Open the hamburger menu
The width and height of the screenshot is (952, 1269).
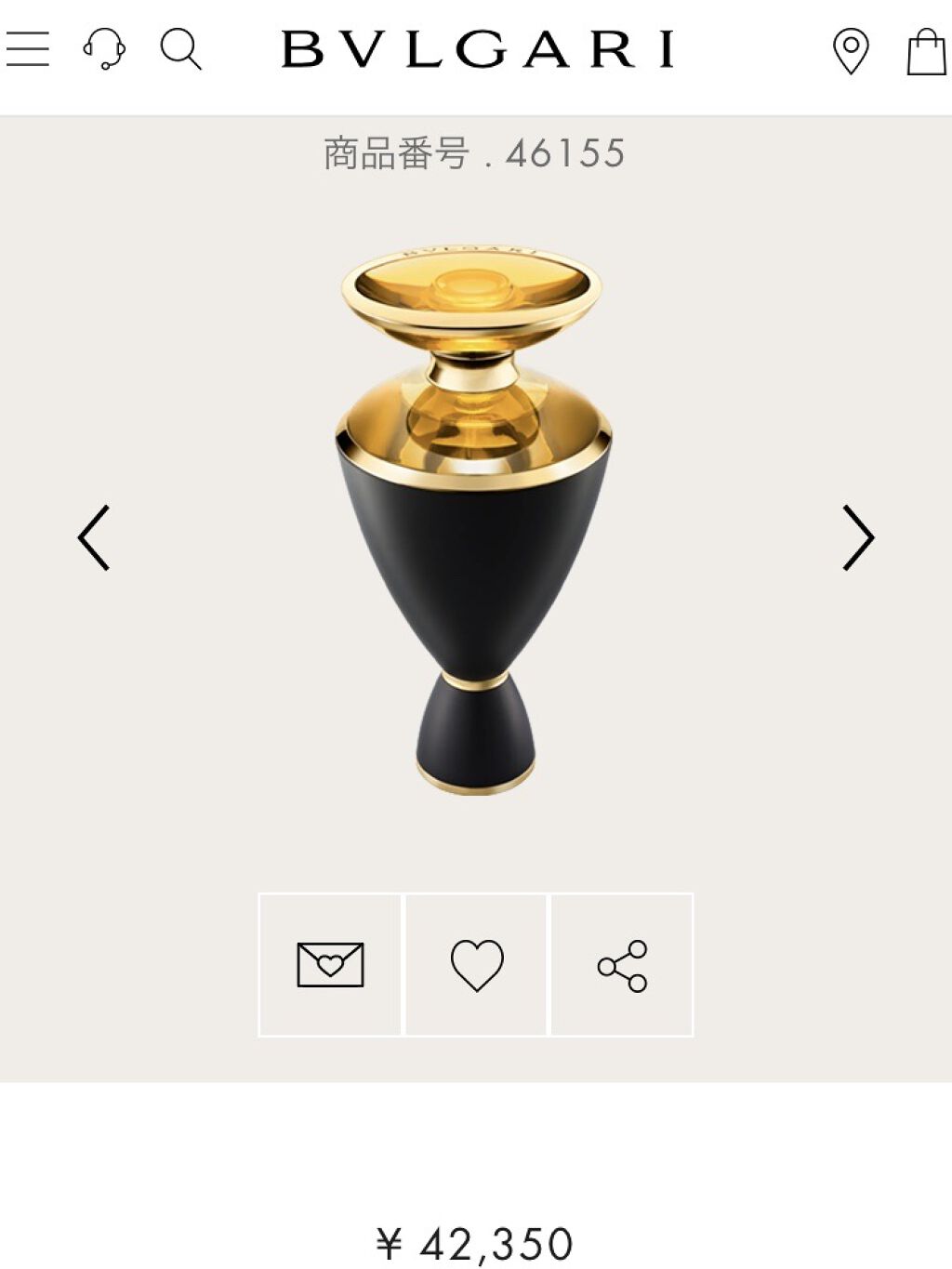27,48
